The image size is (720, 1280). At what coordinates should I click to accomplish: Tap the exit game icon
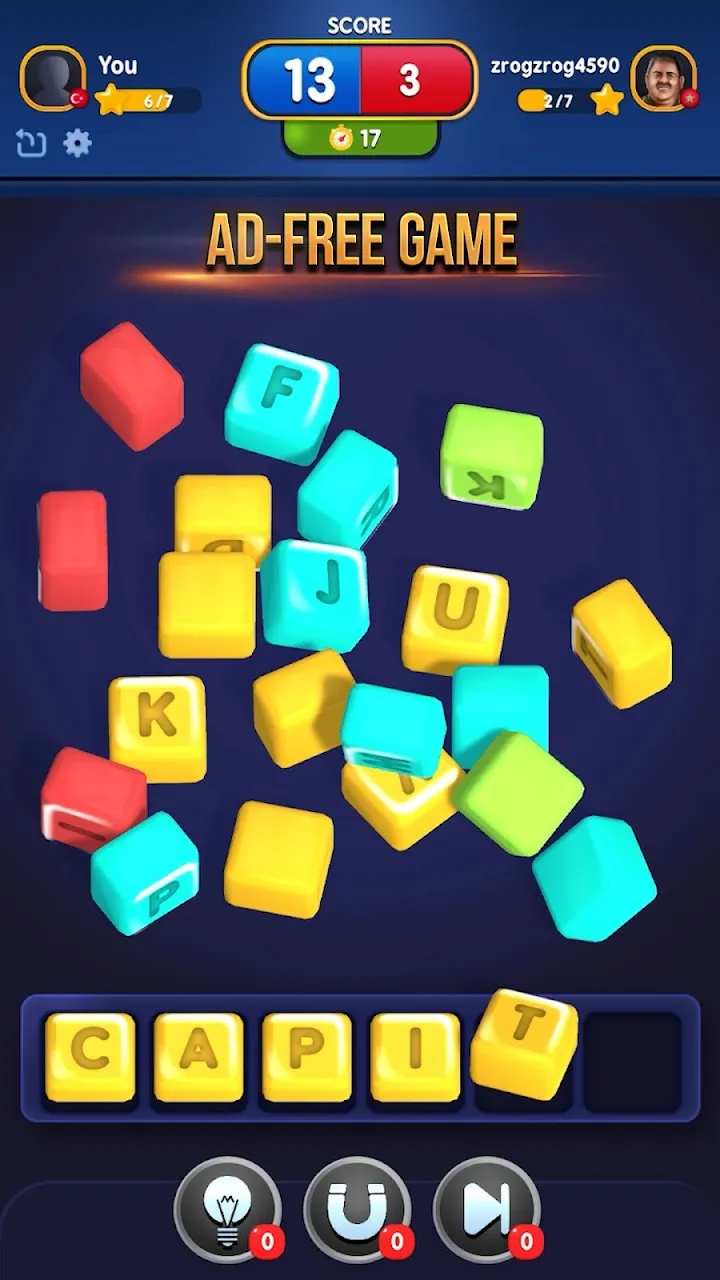coord(31,144)
